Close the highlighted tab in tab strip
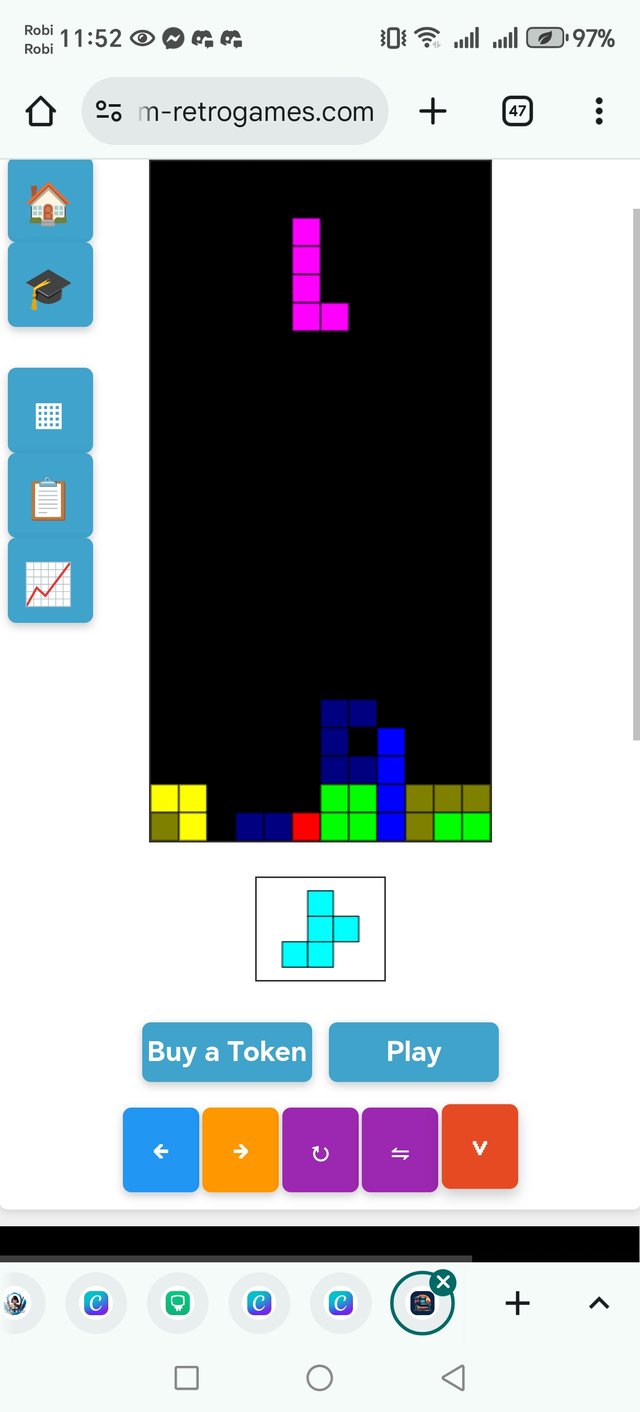This screenshot has width=640, height=1412. point(444,1282)
